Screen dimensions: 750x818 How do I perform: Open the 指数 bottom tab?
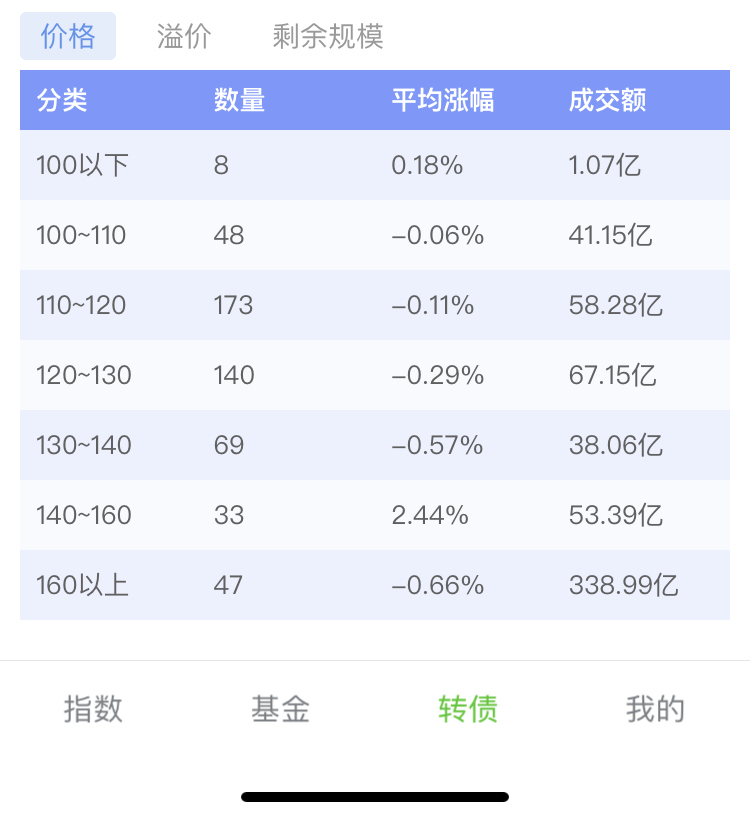(93, 709)
